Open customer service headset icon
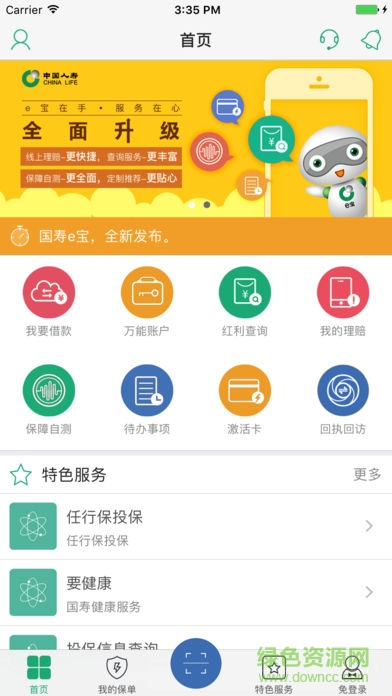 tap(329, 40)
